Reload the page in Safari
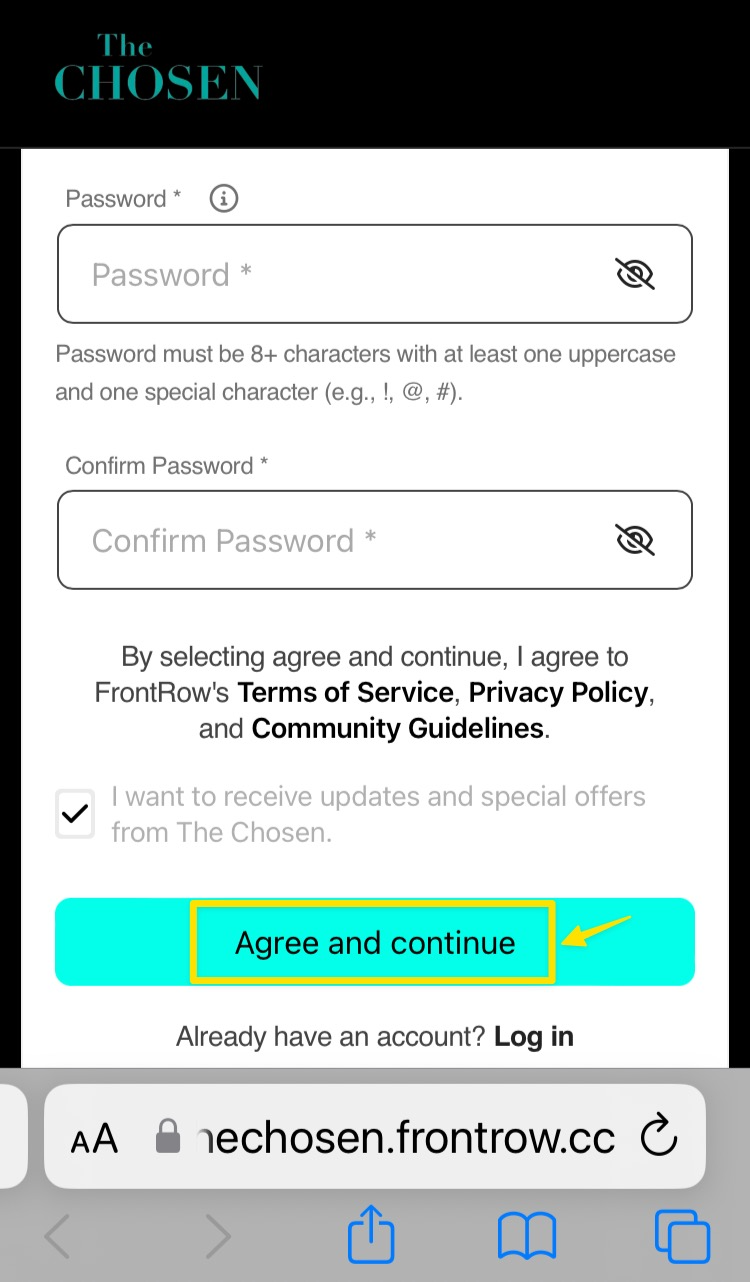The image size is (750, 1282). (658, 1136)
